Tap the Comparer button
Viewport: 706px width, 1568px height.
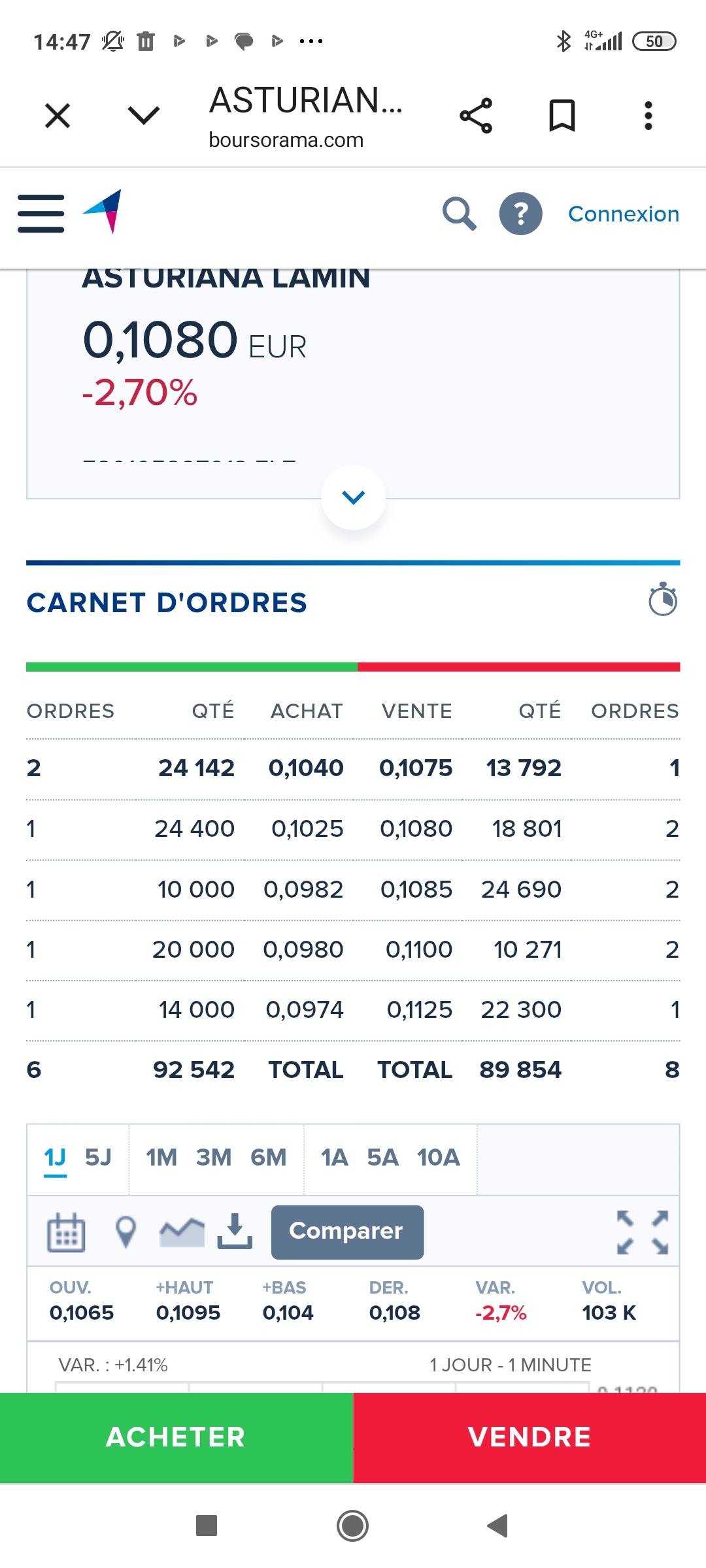[347, 1232]
